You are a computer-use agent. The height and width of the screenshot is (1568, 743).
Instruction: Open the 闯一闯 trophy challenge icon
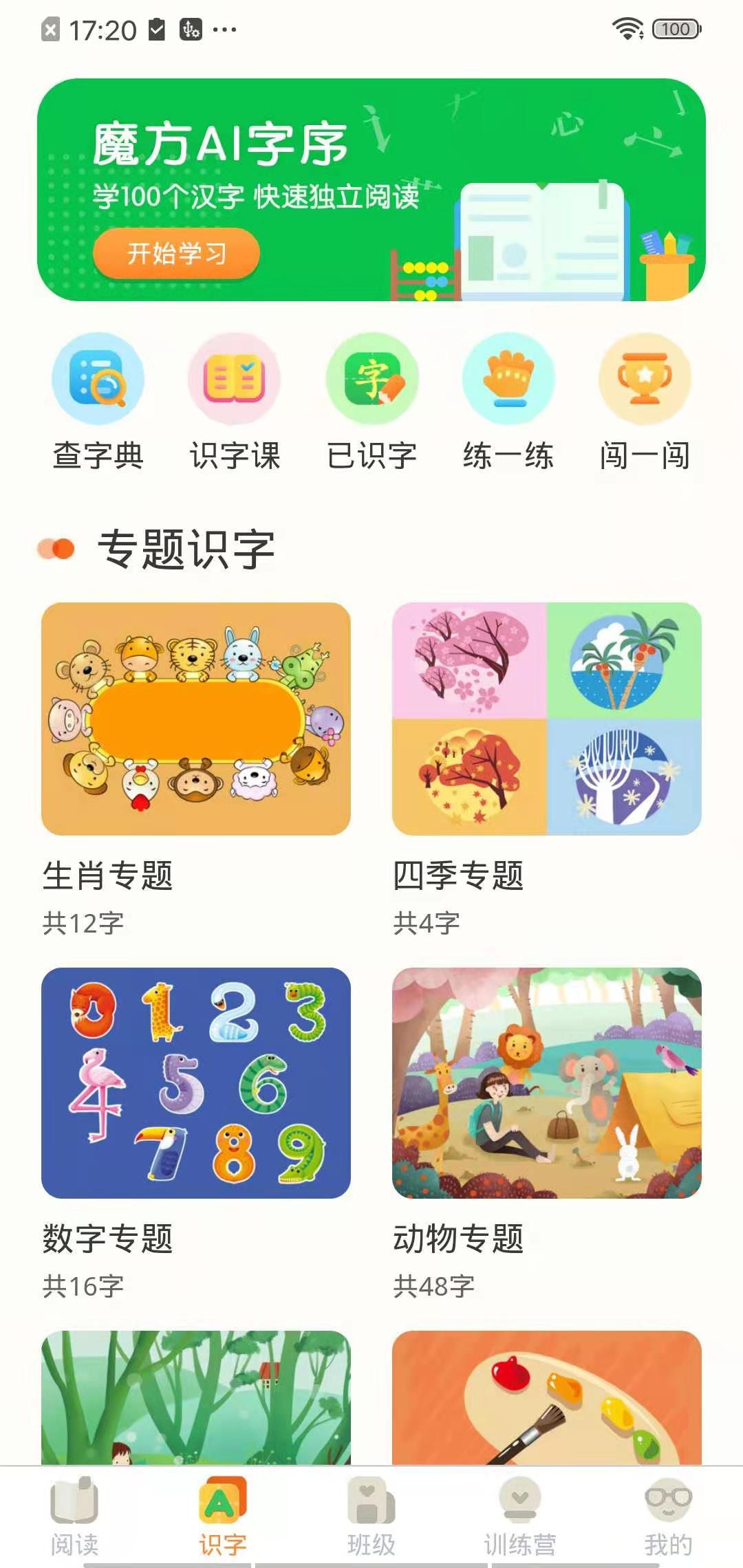pos(645,378)
